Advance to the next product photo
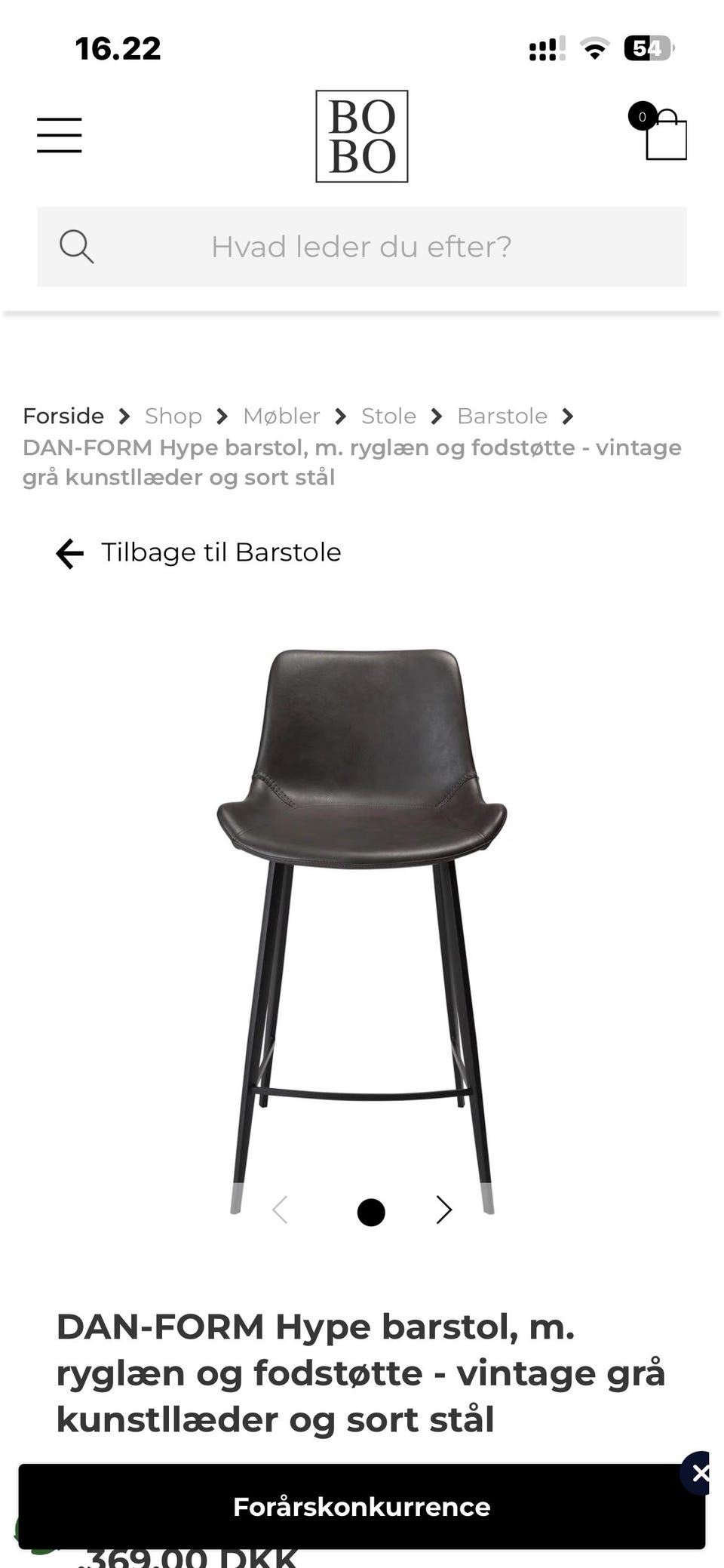 (443, 1210)
